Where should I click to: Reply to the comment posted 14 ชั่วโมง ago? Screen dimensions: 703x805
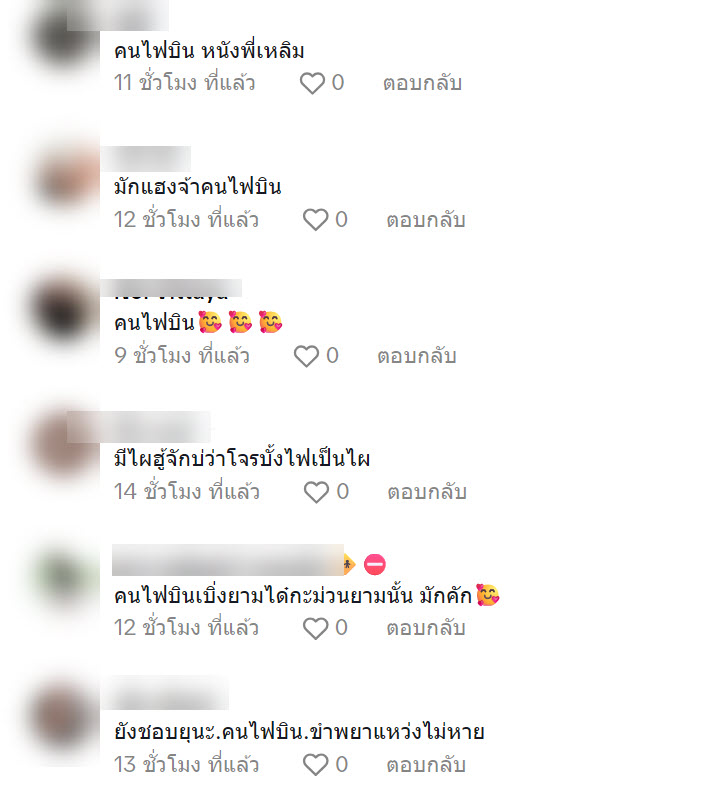click(x=427, y=492)
